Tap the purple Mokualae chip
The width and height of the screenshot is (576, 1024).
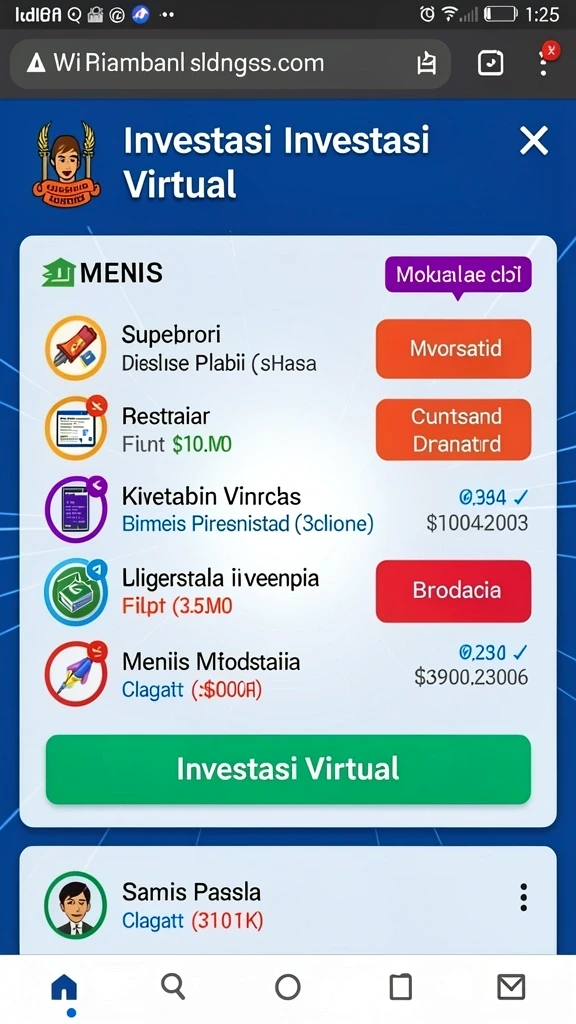458,275
